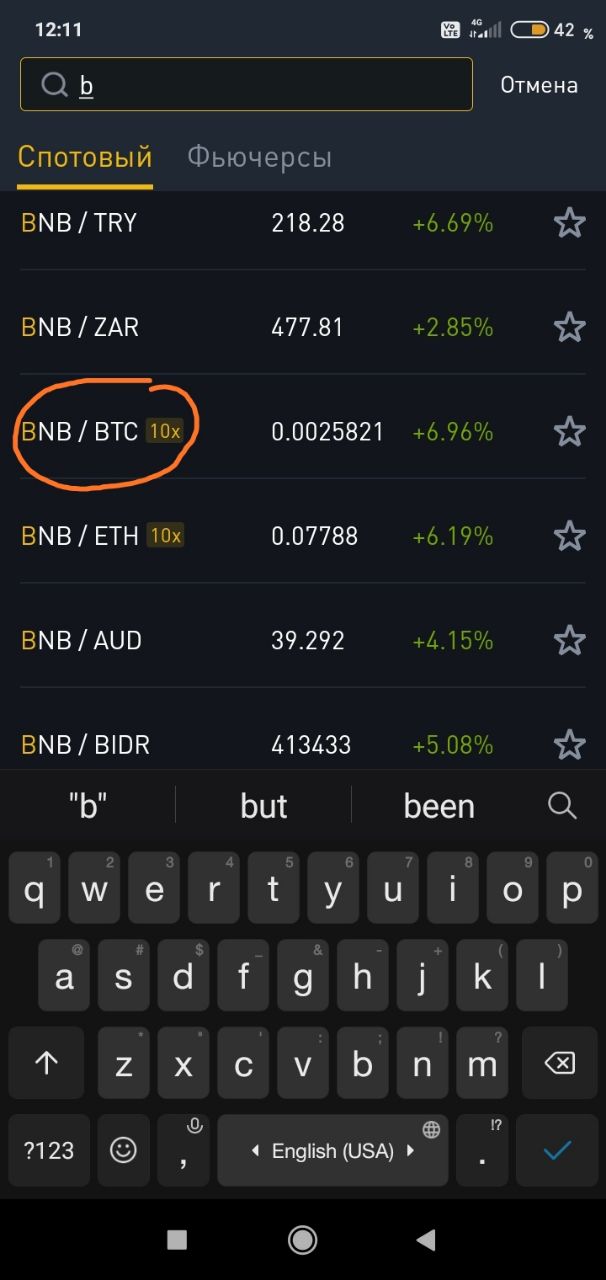Tap the keyboard suggestion search icon
This screenshot has height=1280, width=606.
[x=563, y=806]
